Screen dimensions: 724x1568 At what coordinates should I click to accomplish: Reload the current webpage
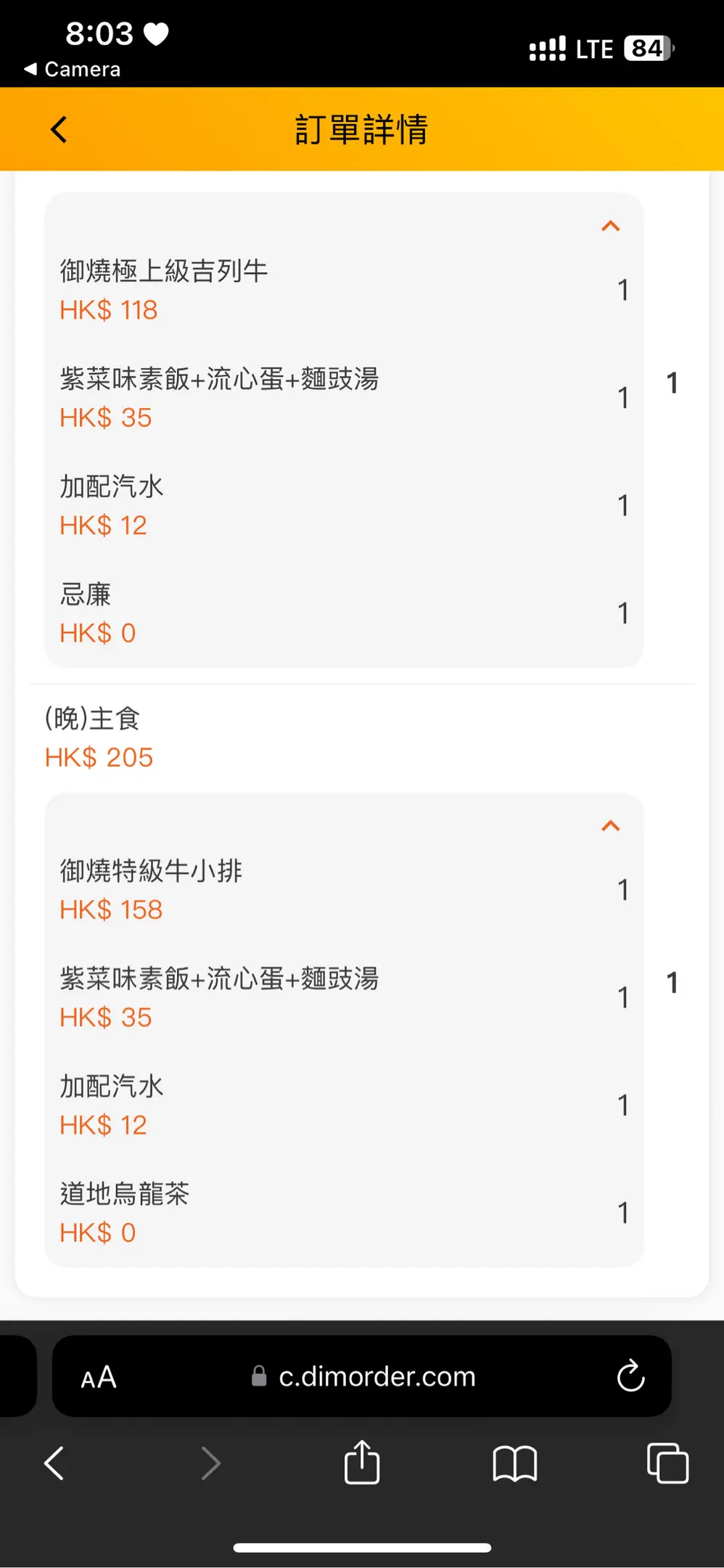pyautogui.click(x=630, y=1376)
